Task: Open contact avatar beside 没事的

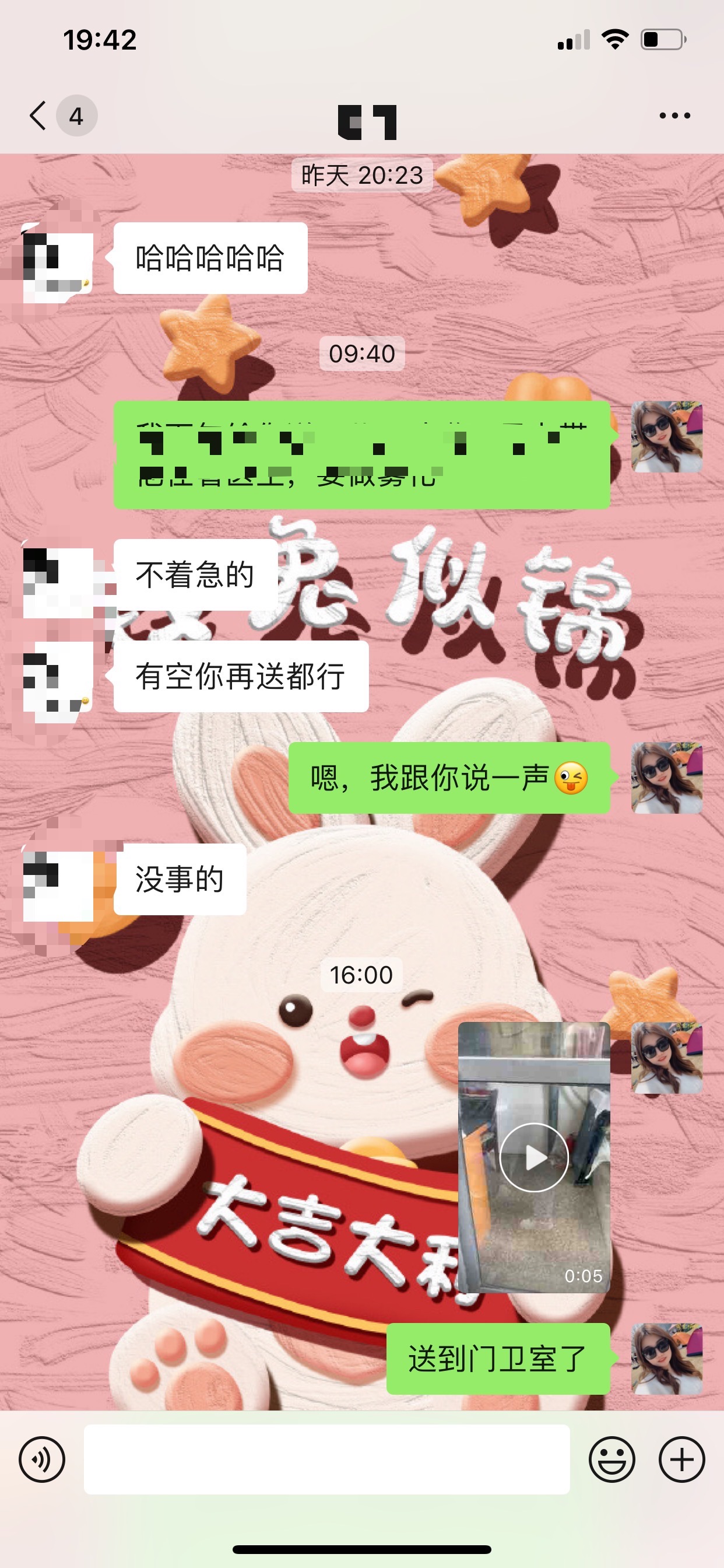Action: (58, 880)
